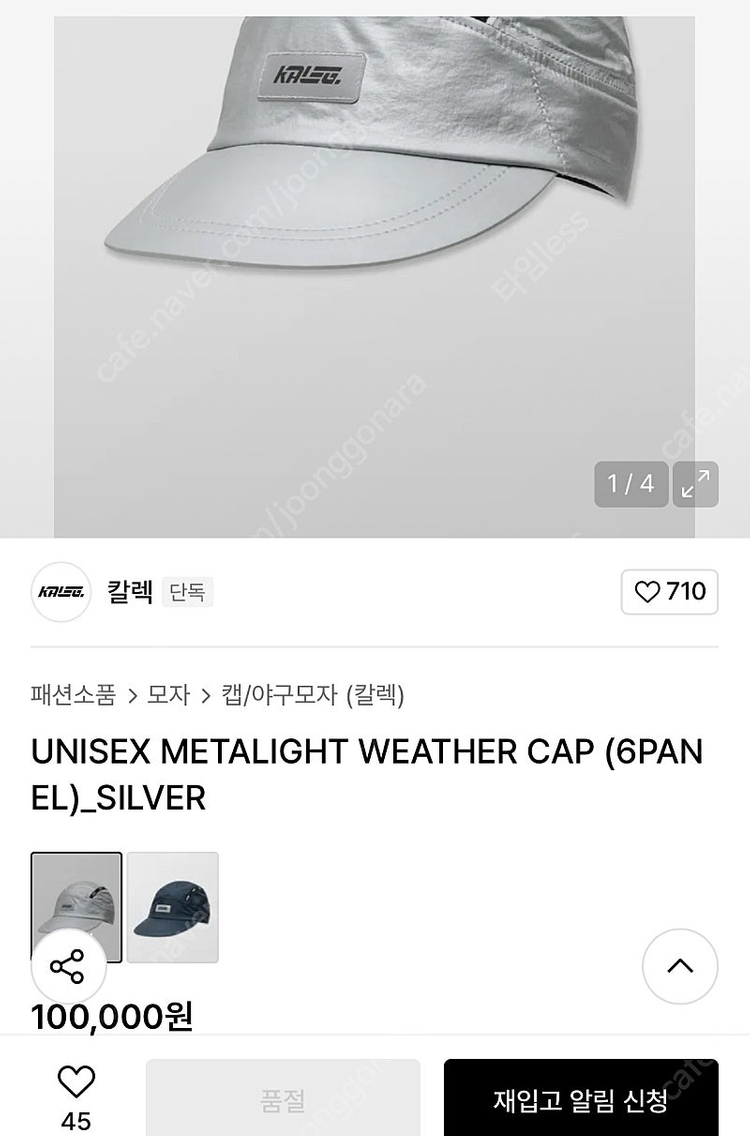Open the 칼렉 brand store page
Image resolution: width=750 pixels, height=1136 pixels.
129,592
